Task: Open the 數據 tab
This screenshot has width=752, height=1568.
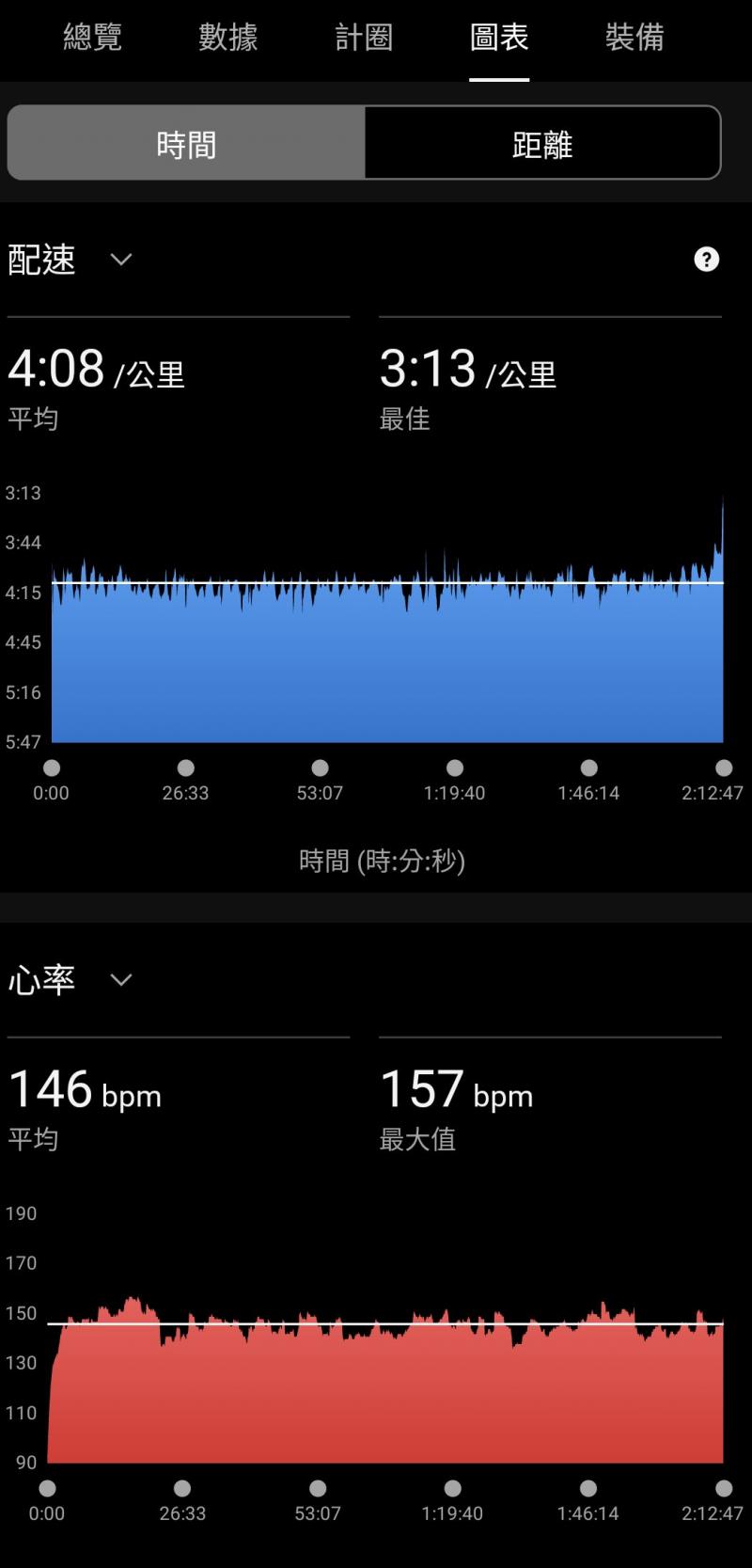Action: click(227, 38)
